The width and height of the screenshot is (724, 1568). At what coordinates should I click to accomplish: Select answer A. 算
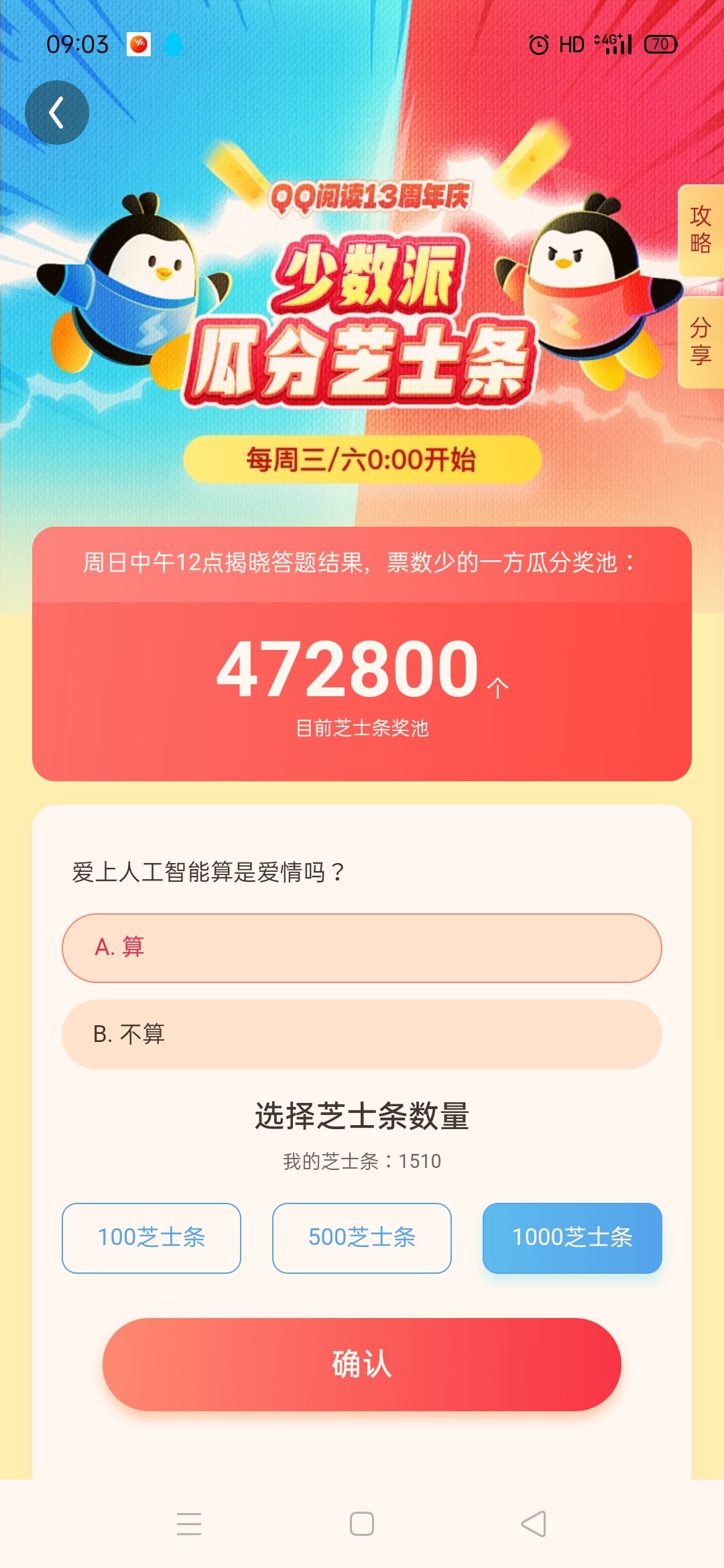pos(362,948)
